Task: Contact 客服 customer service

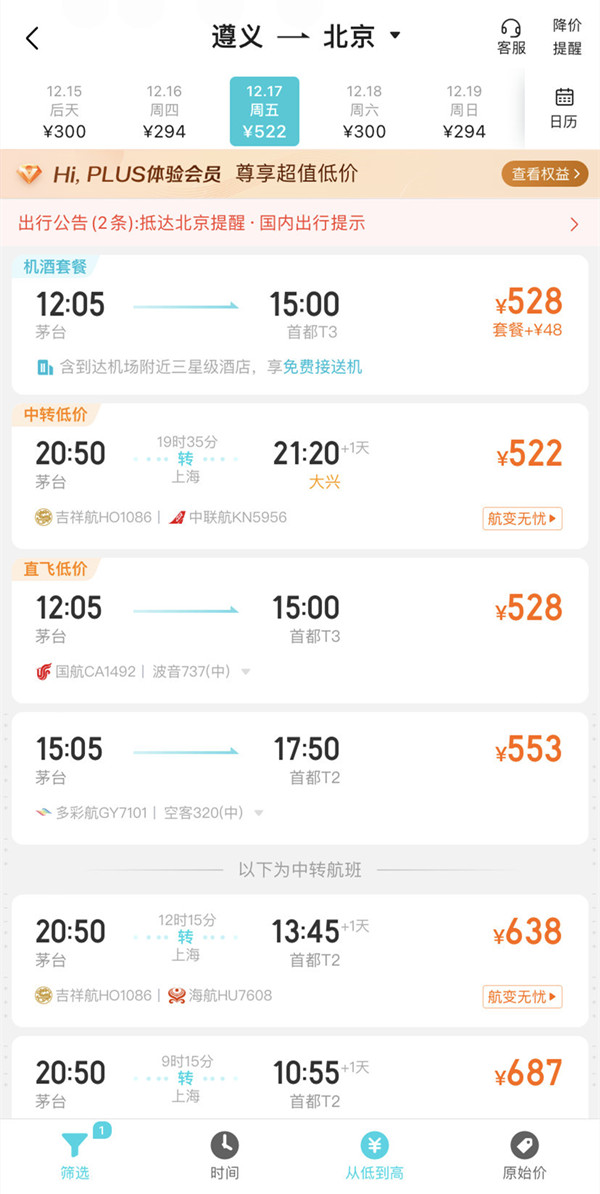Action: [x=511, y=37]
